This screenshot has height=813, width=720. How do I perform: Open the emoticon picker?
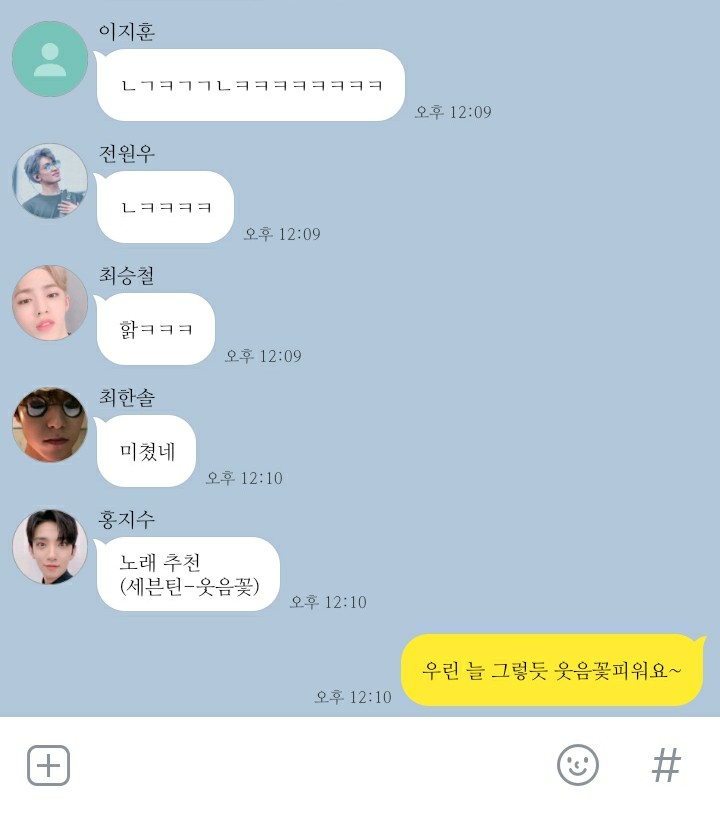click(577, 766)
